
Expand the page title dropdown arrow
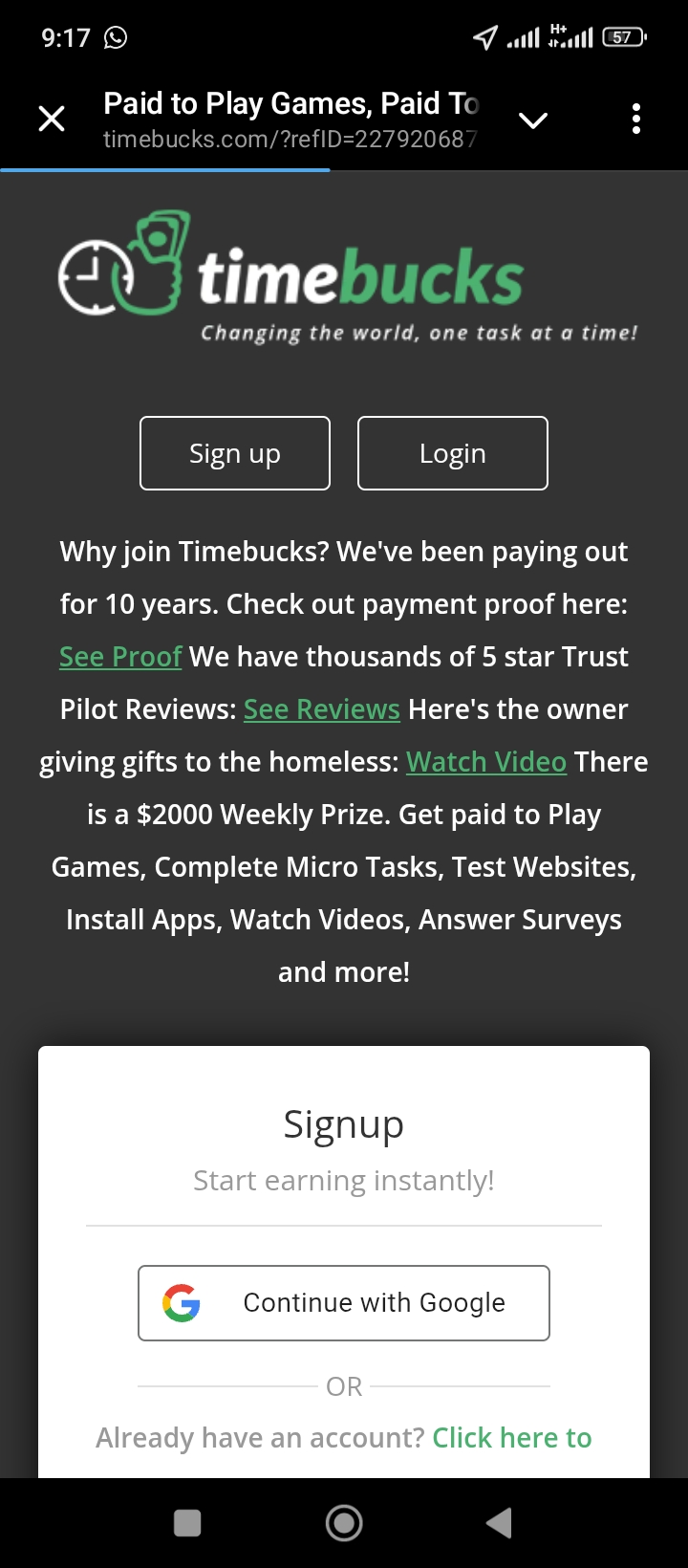[x=532, y=120]
